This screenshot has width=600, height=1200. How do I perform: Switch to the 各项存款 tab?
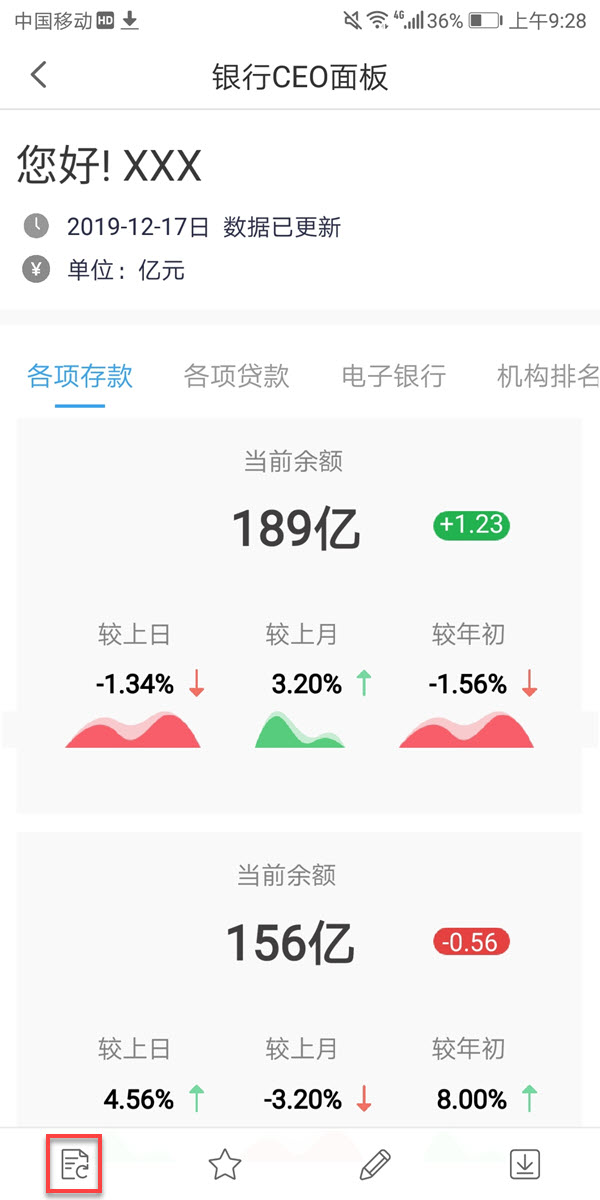pyautogui.click(x=80, y=376)
